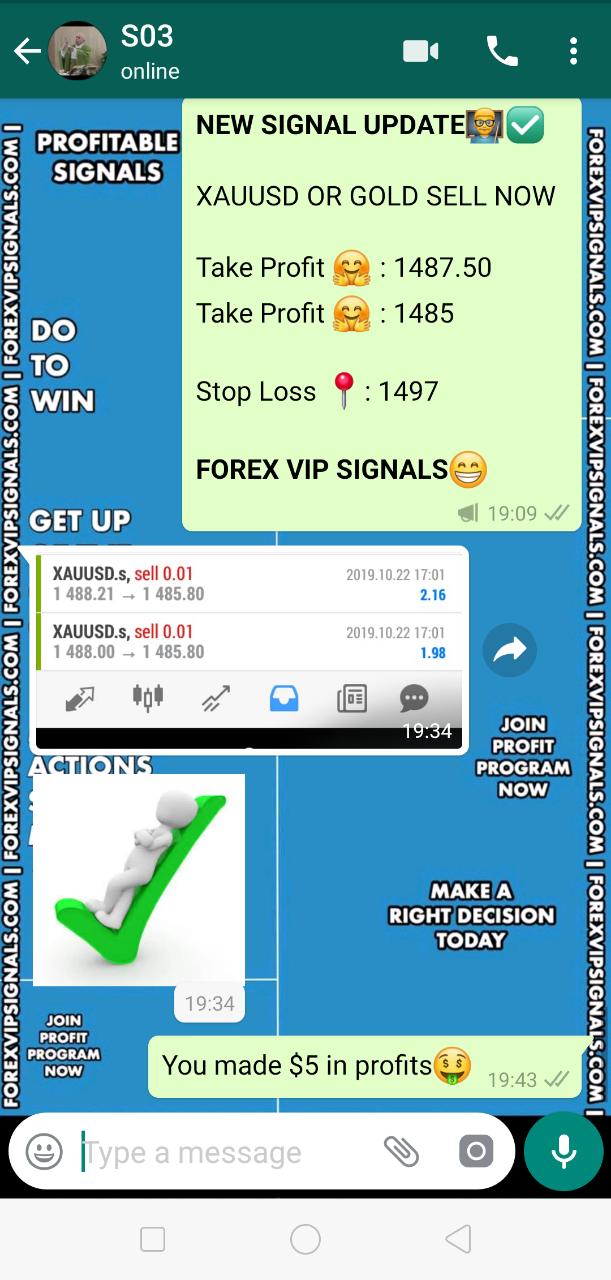The width and height of the screenshot is (611, 1280).
Task: Attach a file with the paperclip
Action: point(401,1152)
